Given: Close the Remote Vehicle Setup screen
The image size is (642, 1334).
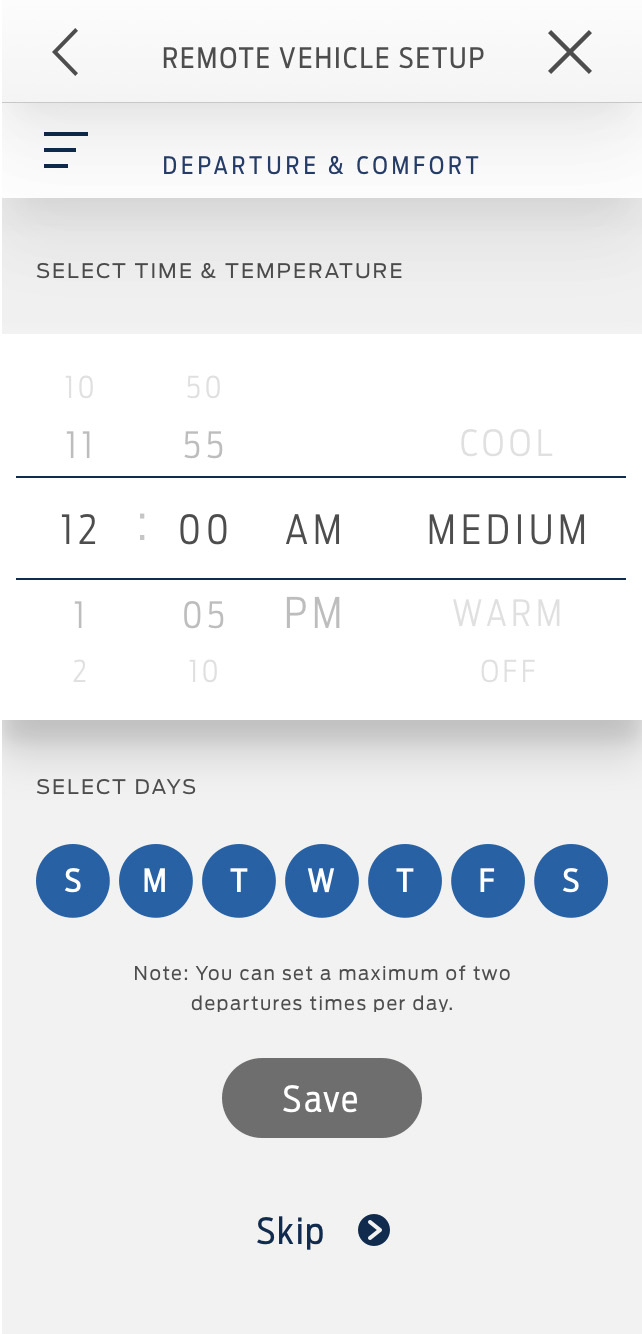Looking at the screenshot, I should 570,53.
